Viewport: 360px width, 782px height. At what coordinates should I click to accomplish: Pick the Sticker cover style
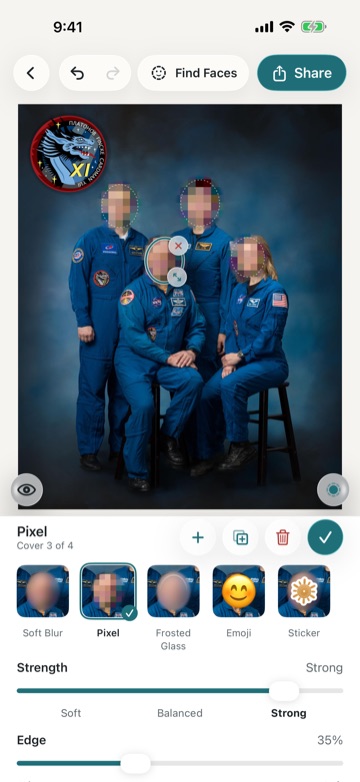pyautogui.click(x=304, y=601)
